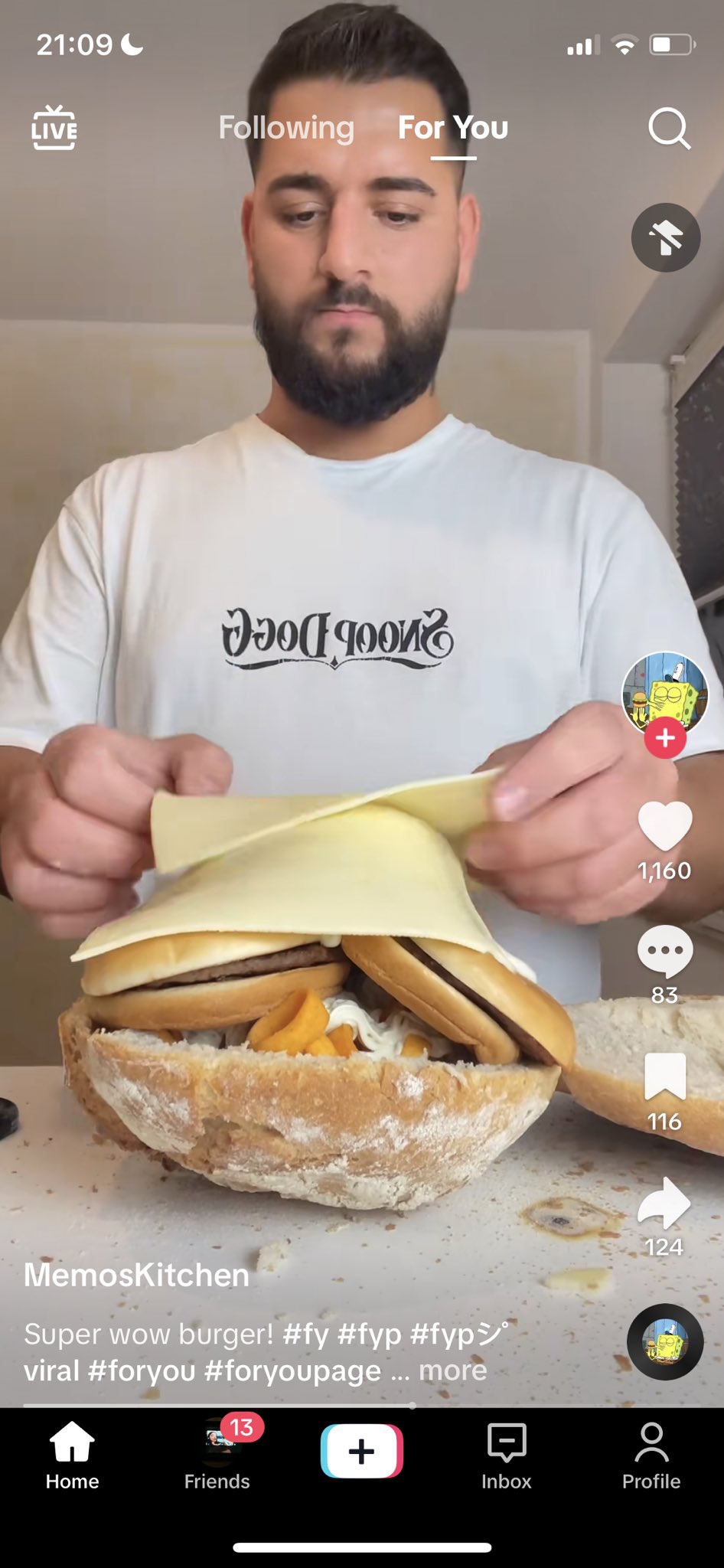Open the Friends tab

pos(217,1455)
